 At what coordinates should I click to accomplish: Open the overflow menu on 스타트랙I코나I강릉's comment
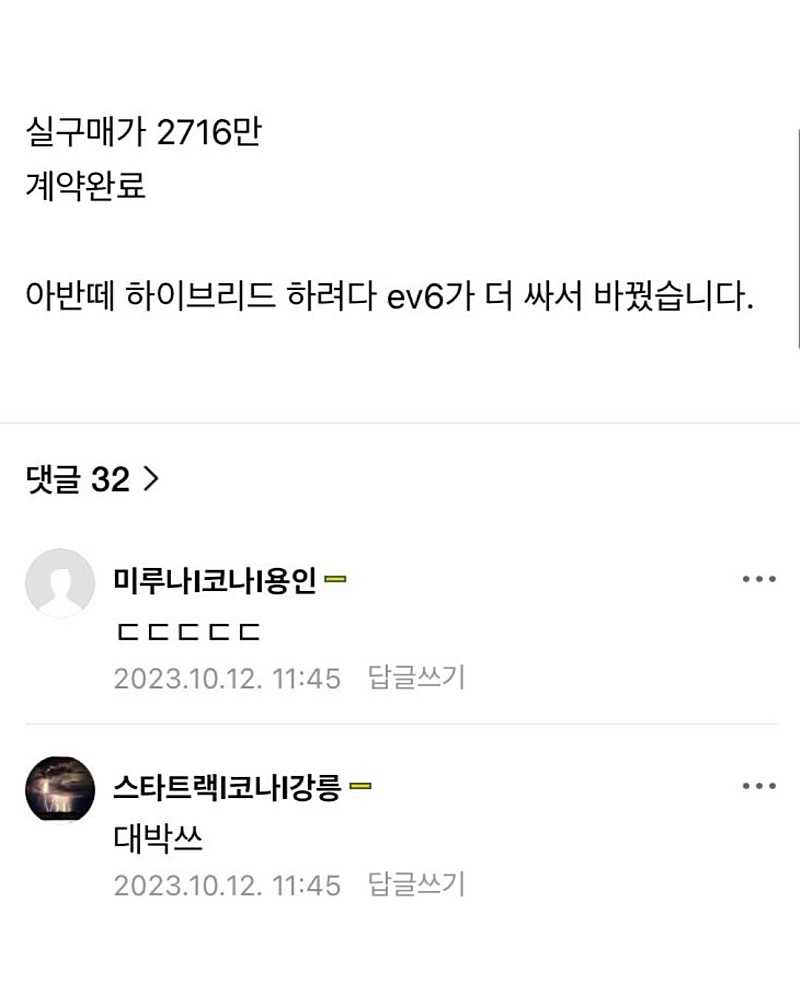coord(759,787)
